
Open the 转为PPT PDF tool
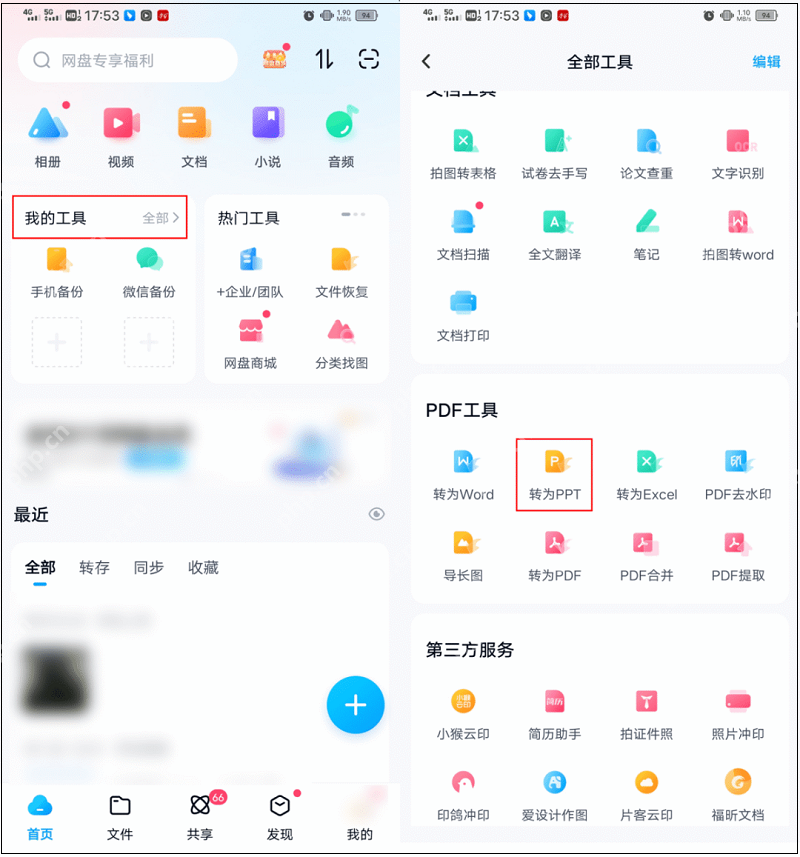(554, 474)
